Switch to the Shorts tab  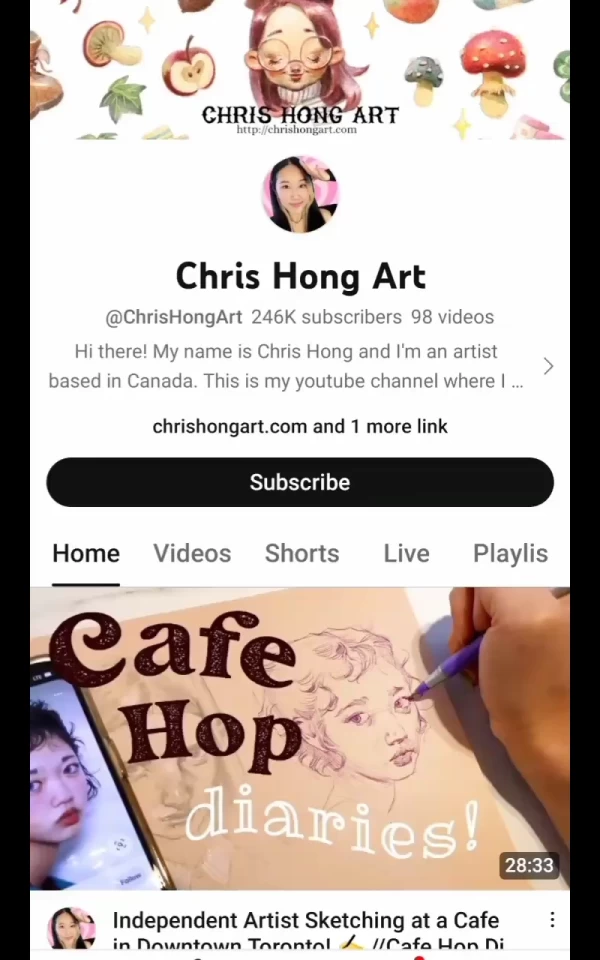[301, 553]
